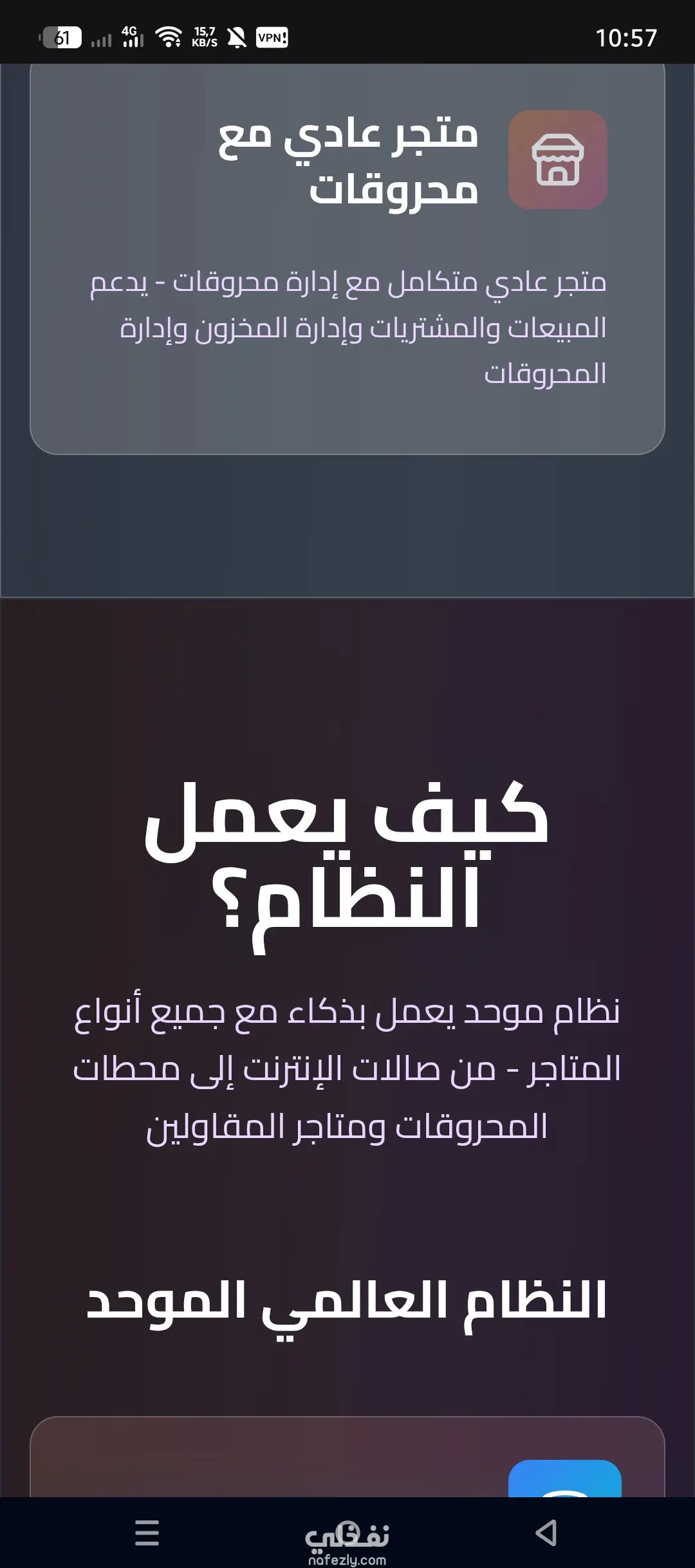Open recent apps from the navigation bar
This screenshot has width=695, height=1568.
coord(147,1533)
